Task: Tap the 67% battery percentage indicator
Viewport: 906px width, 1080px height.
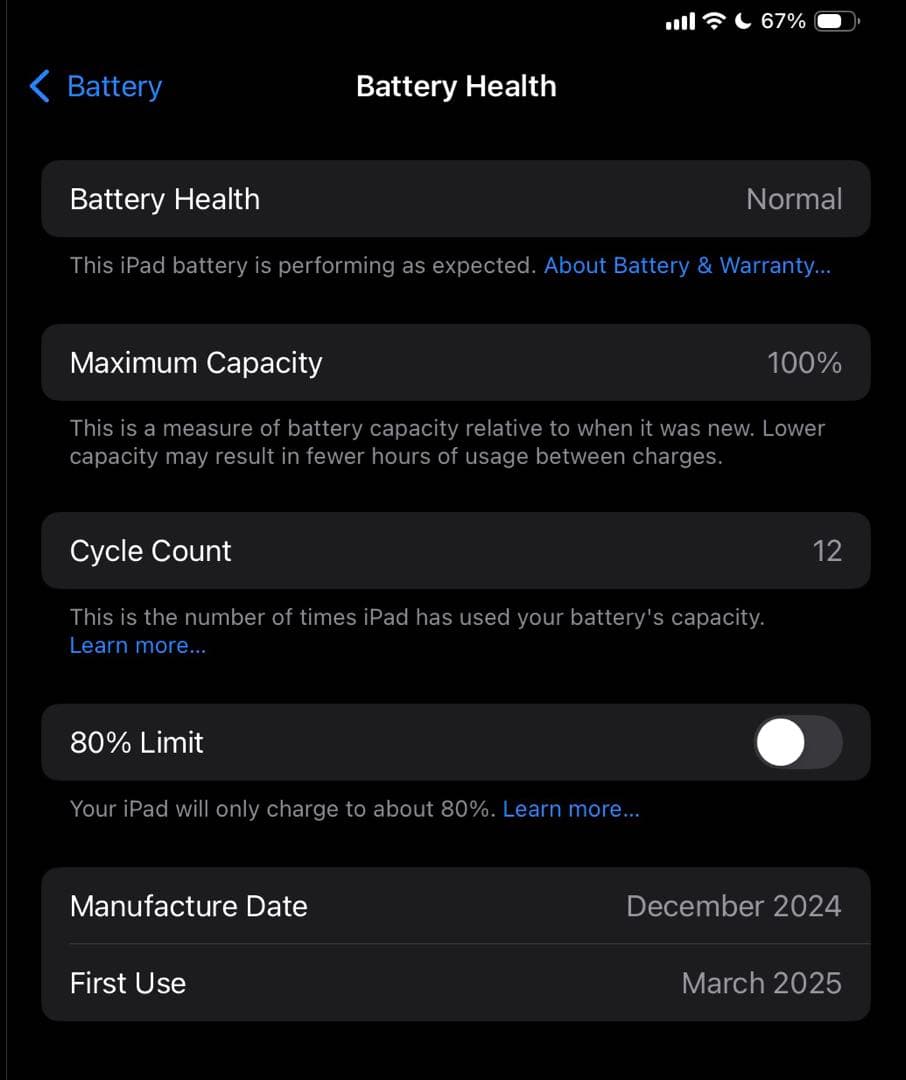Action: [783, 20]
